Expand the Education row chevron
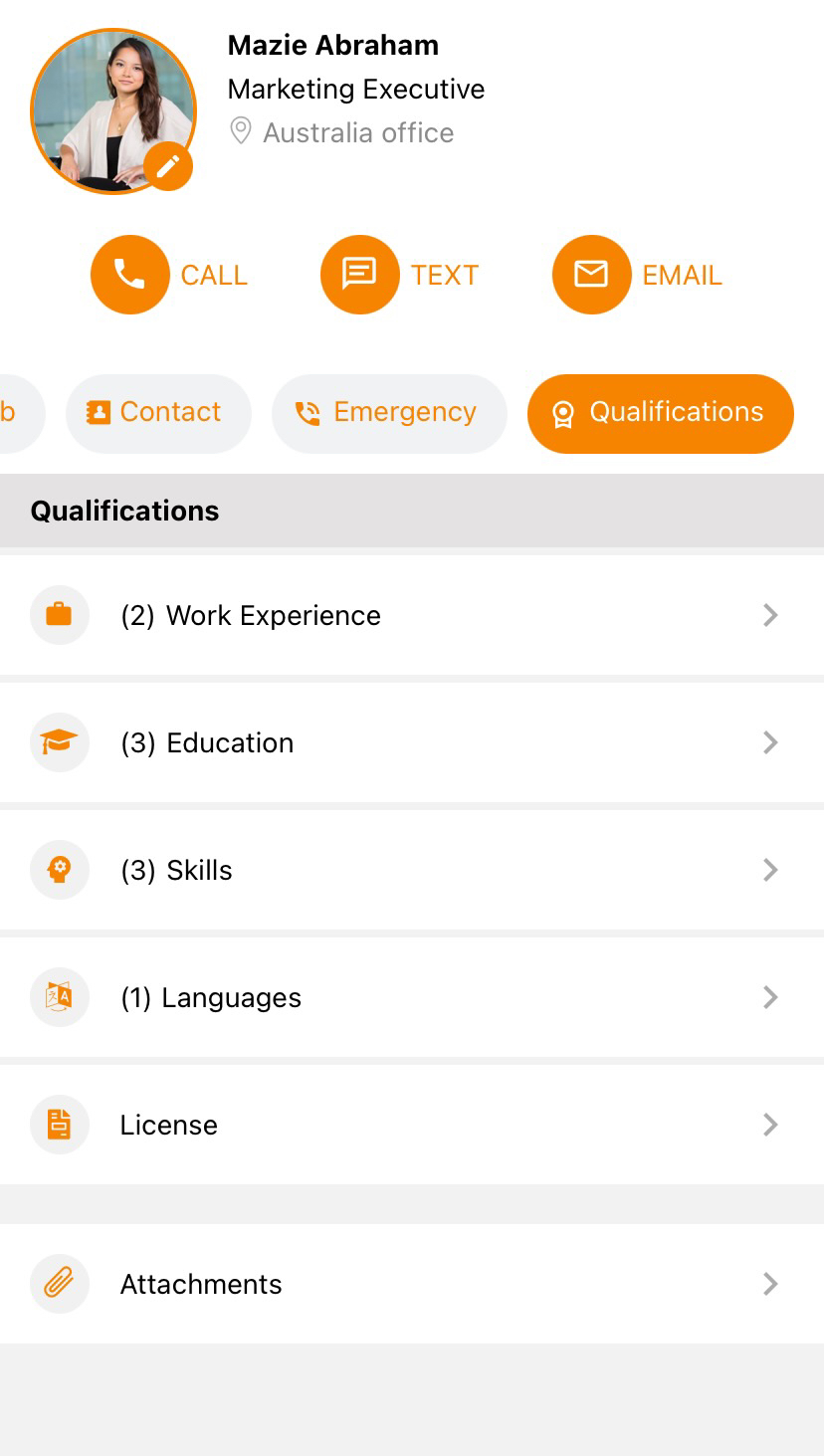Viewport: 824px width, 1456px height. click(x=770, y=742)
